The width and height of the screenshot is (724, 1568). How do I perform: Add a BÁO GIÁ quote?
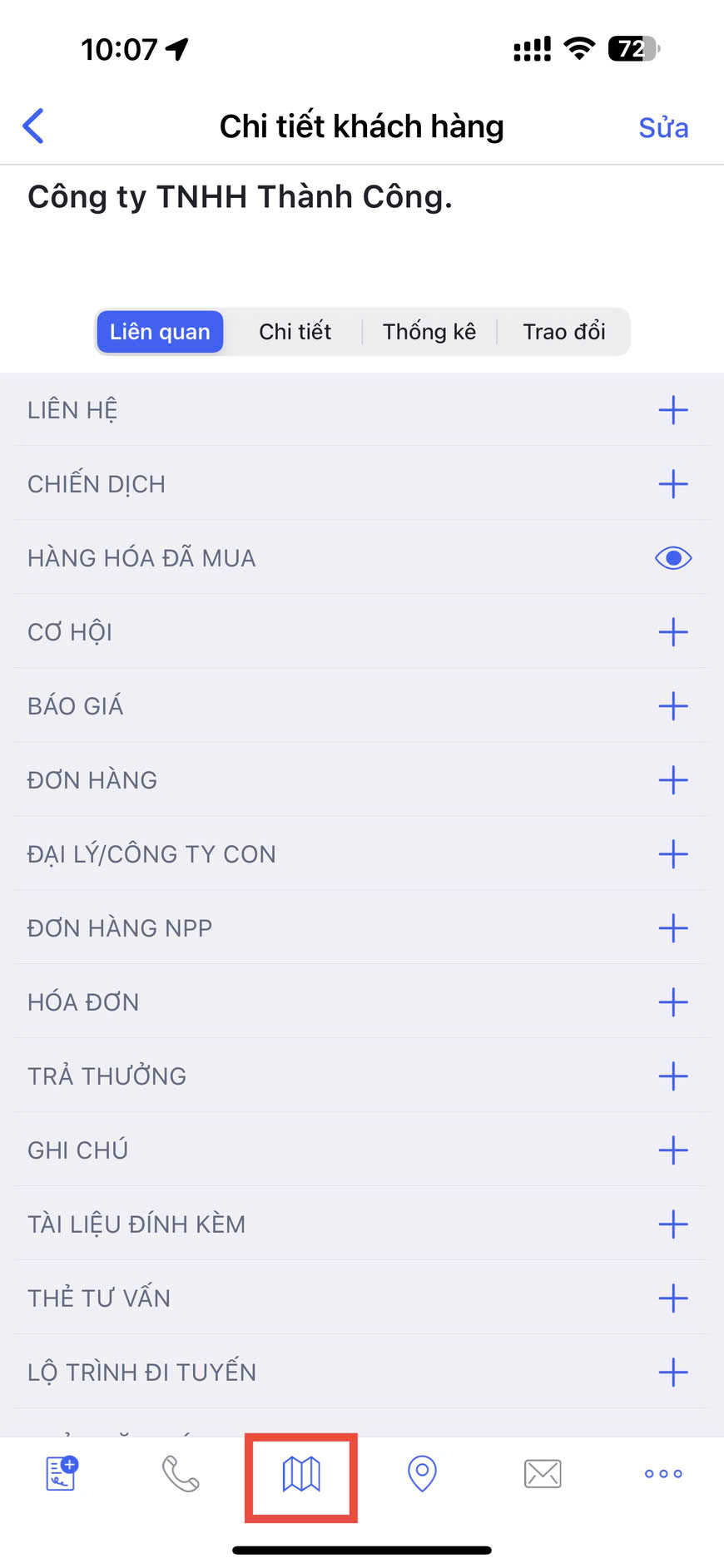tap(672, 706)
